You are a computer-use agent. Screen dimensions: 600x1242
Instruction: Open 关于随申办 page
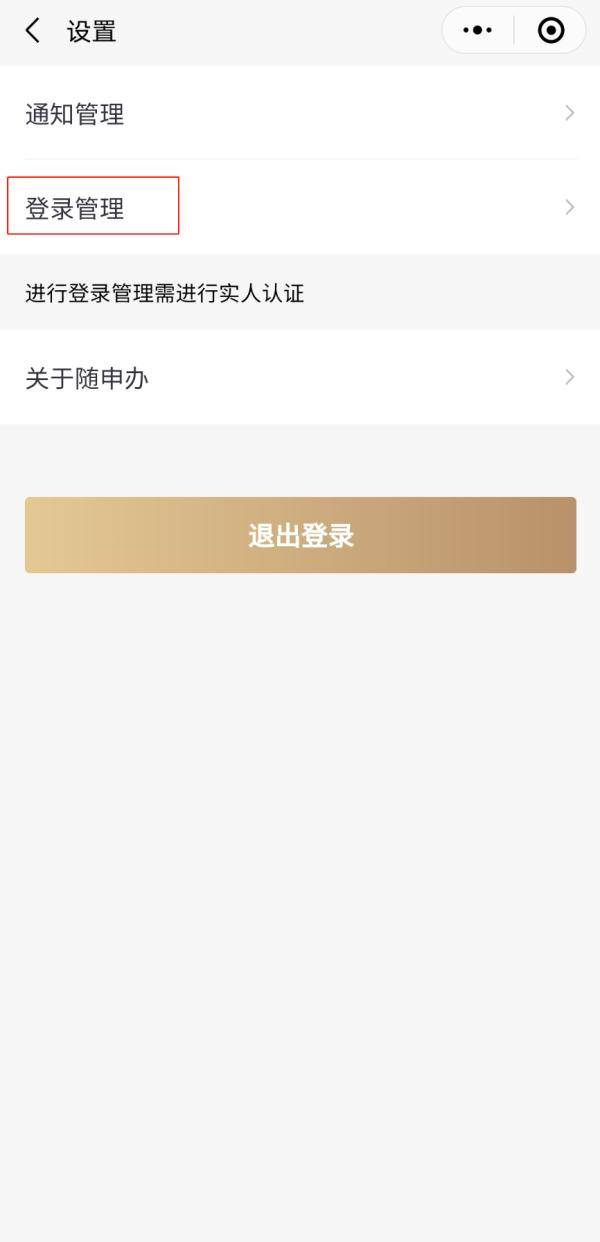(300, 377)
